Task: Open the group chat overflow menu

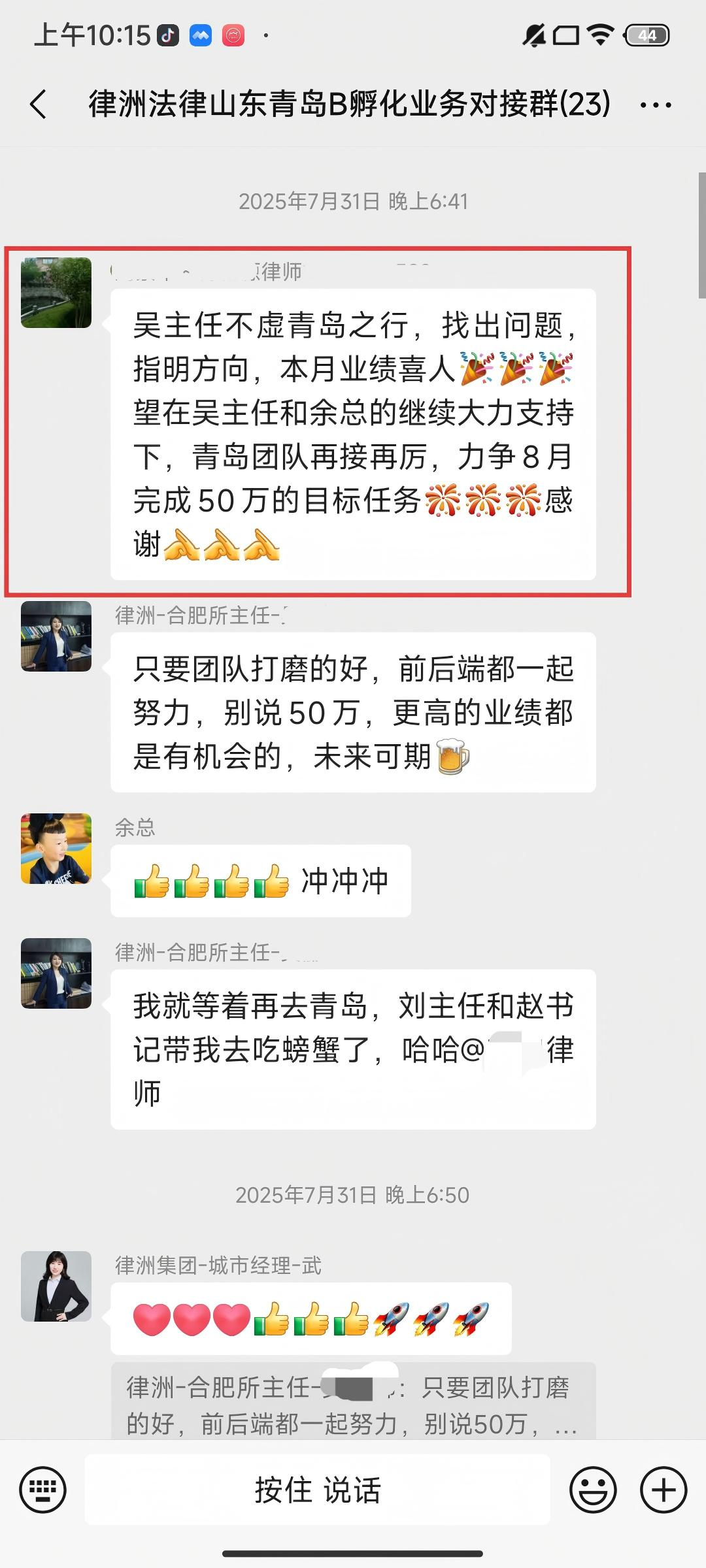Action: click(655, 105)
